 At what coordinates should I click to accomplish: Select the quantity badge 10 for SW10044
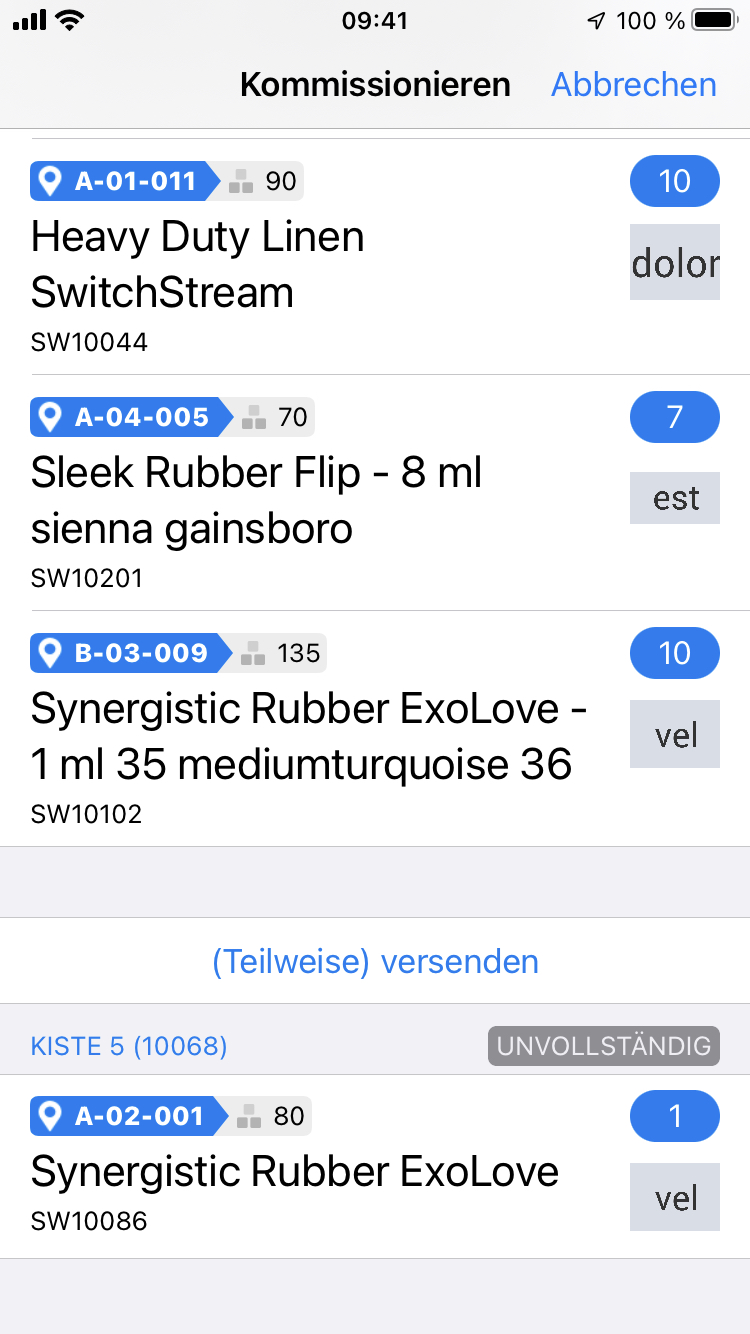(674, 181)
